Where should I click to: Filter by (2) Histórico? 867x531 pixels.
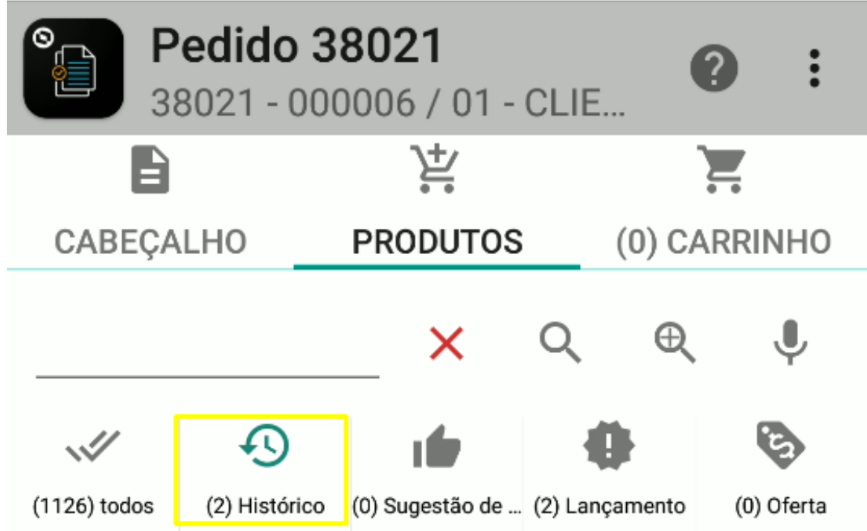265,470
